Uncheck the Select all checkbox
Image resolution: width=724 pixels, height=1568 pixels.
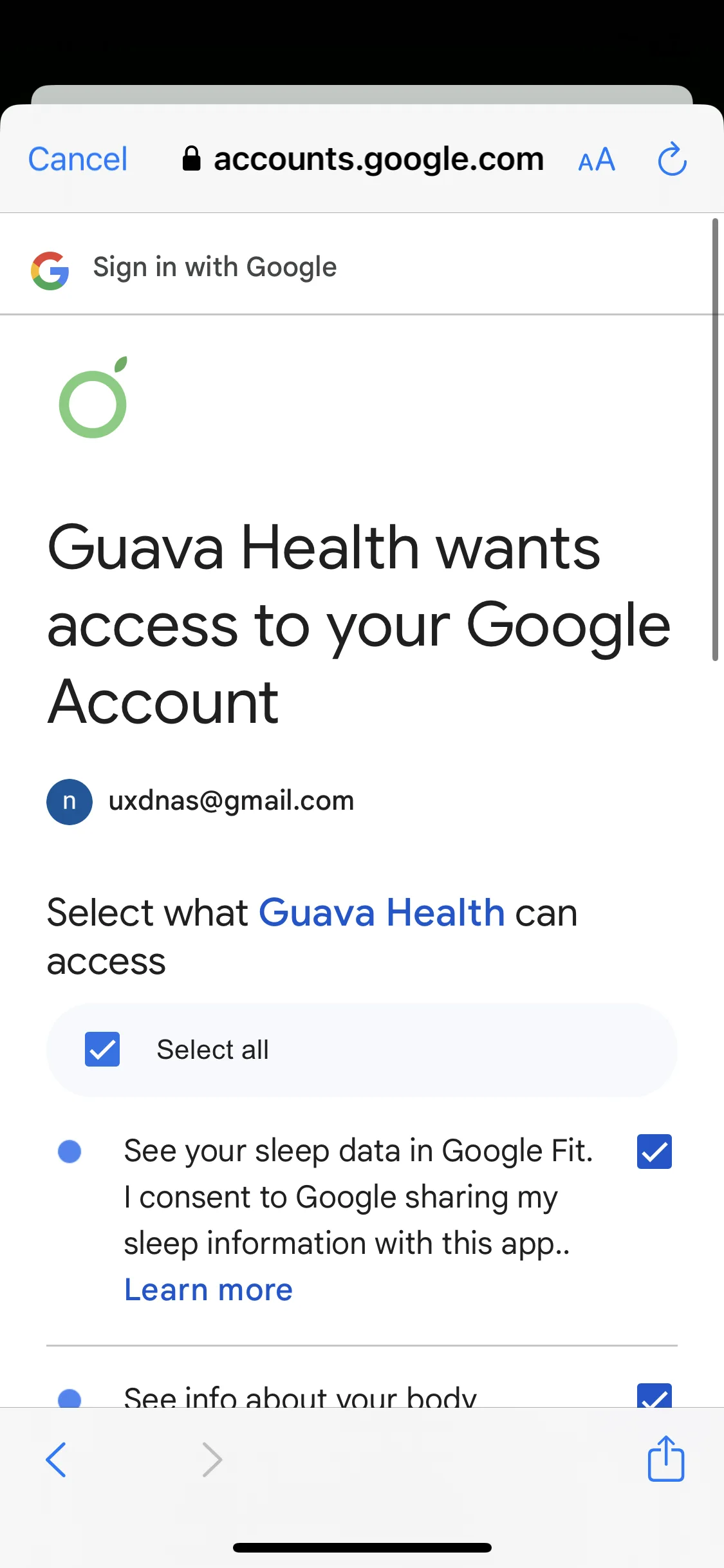pyautogui.click(x=102, y=1049)
